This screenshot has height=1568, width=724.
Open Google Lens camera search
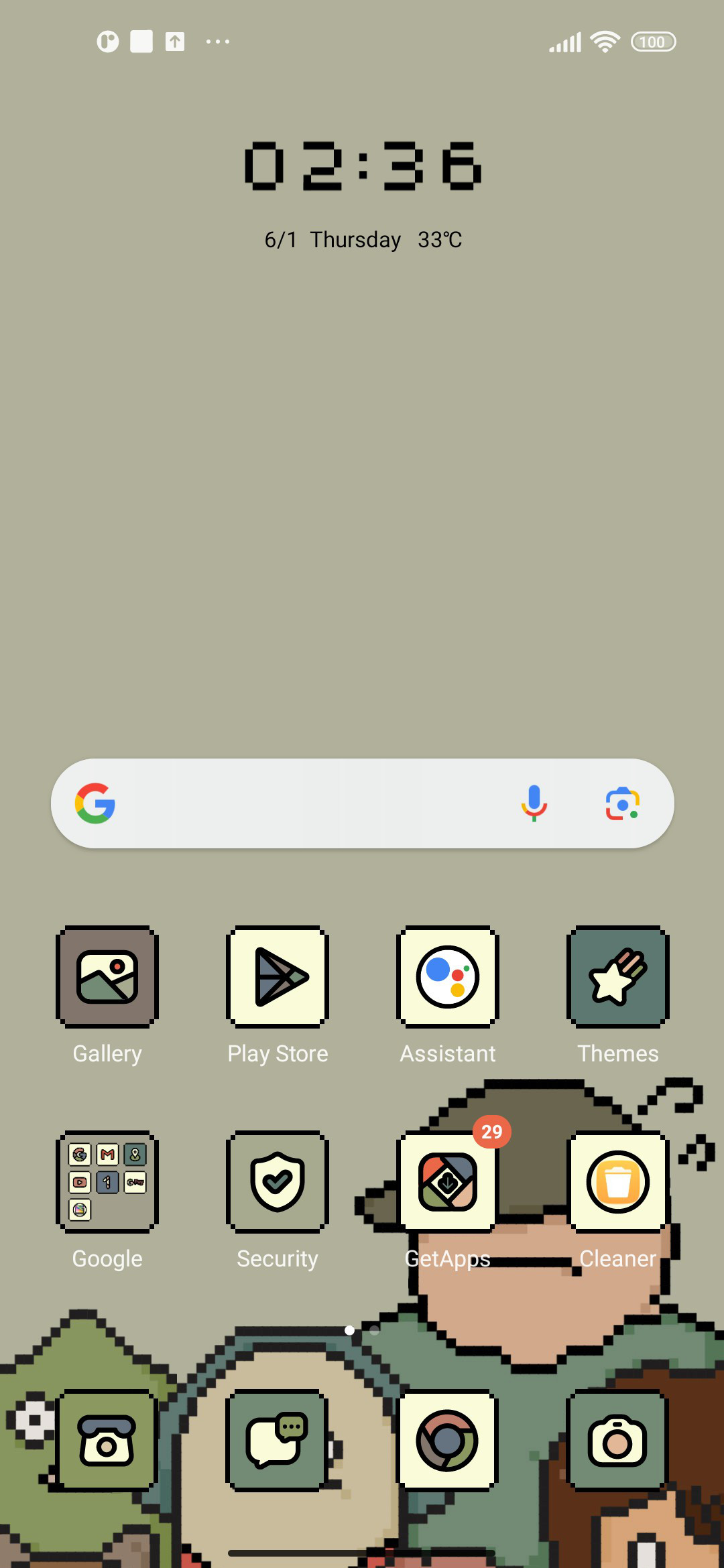pos(623,803)
